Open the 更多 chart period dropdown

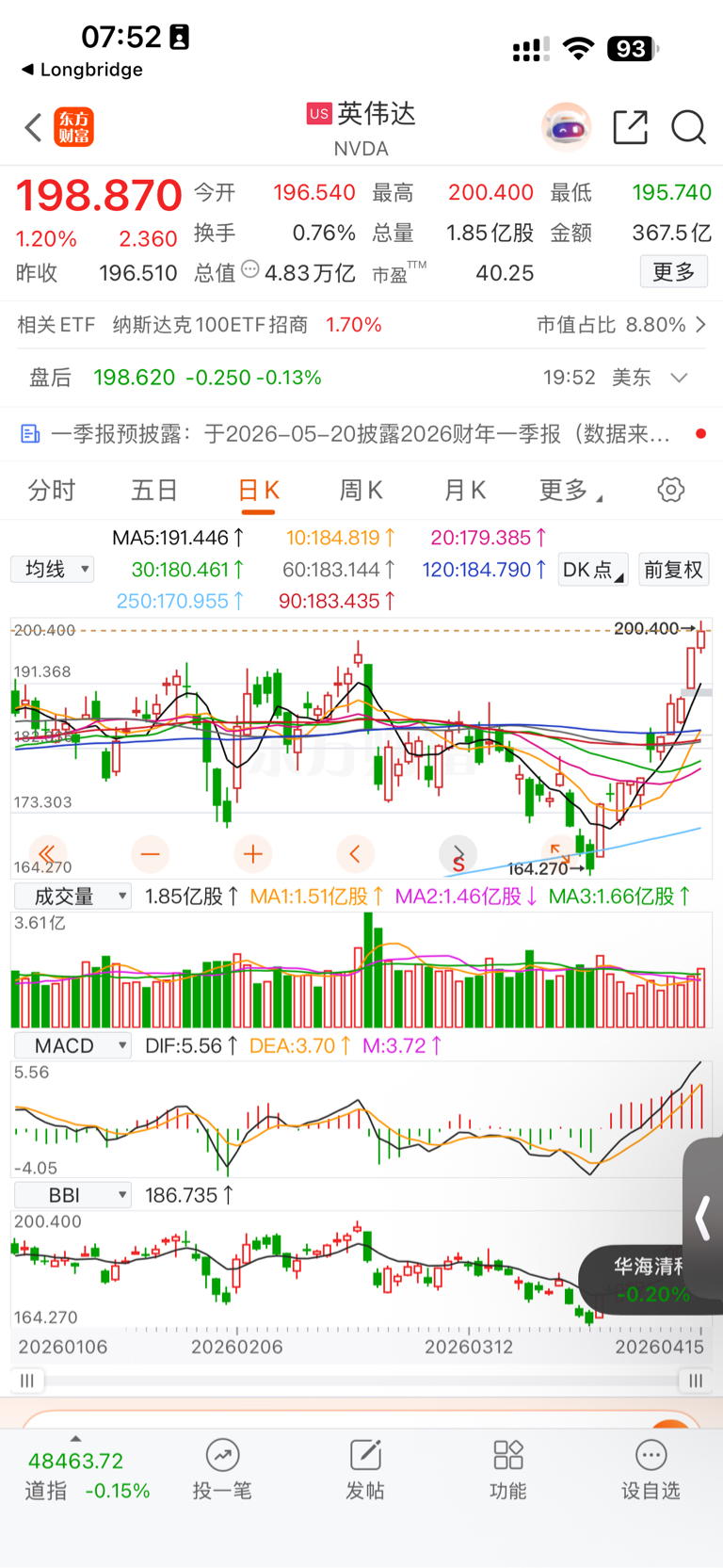tap(570, 491)
